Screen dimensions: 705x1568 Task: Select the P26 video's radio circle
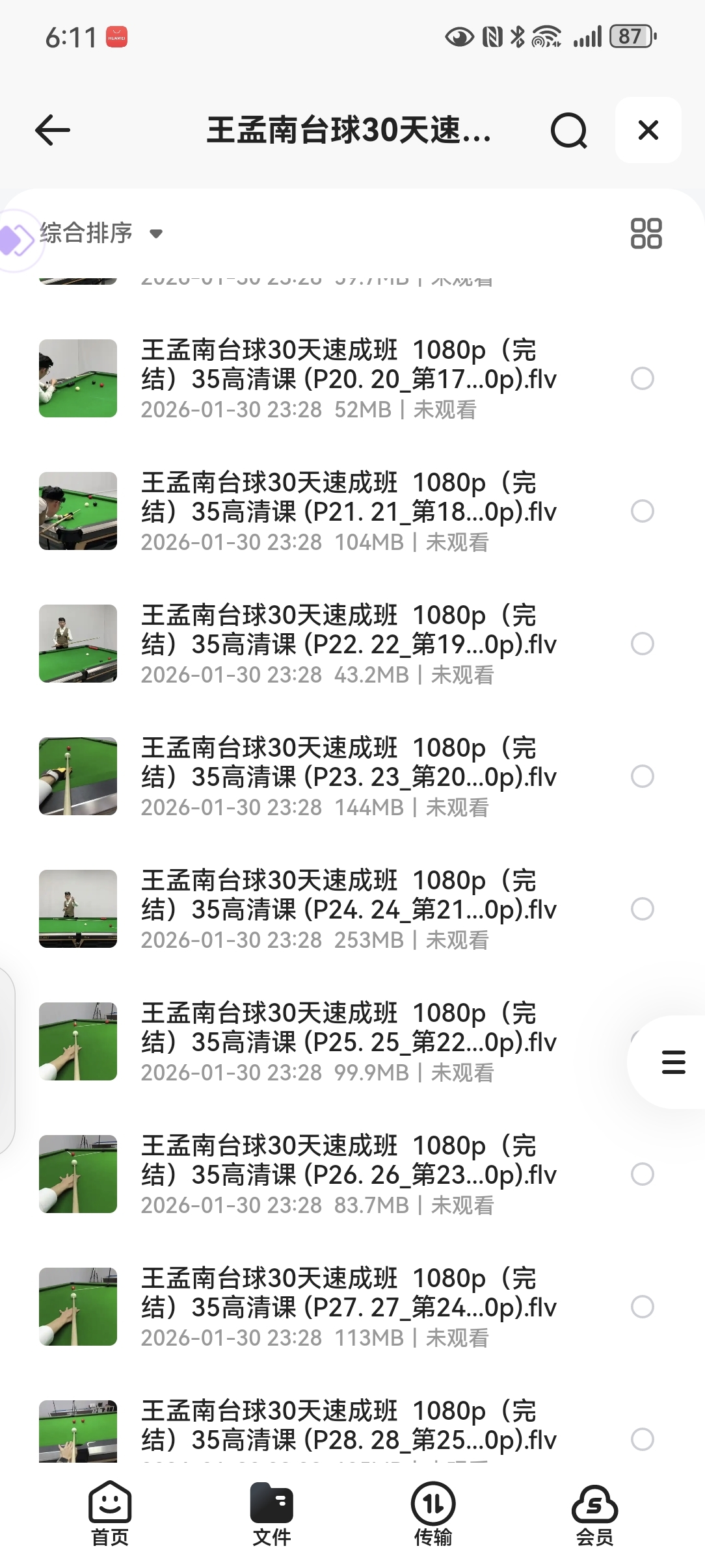[x=642, y=1174]
